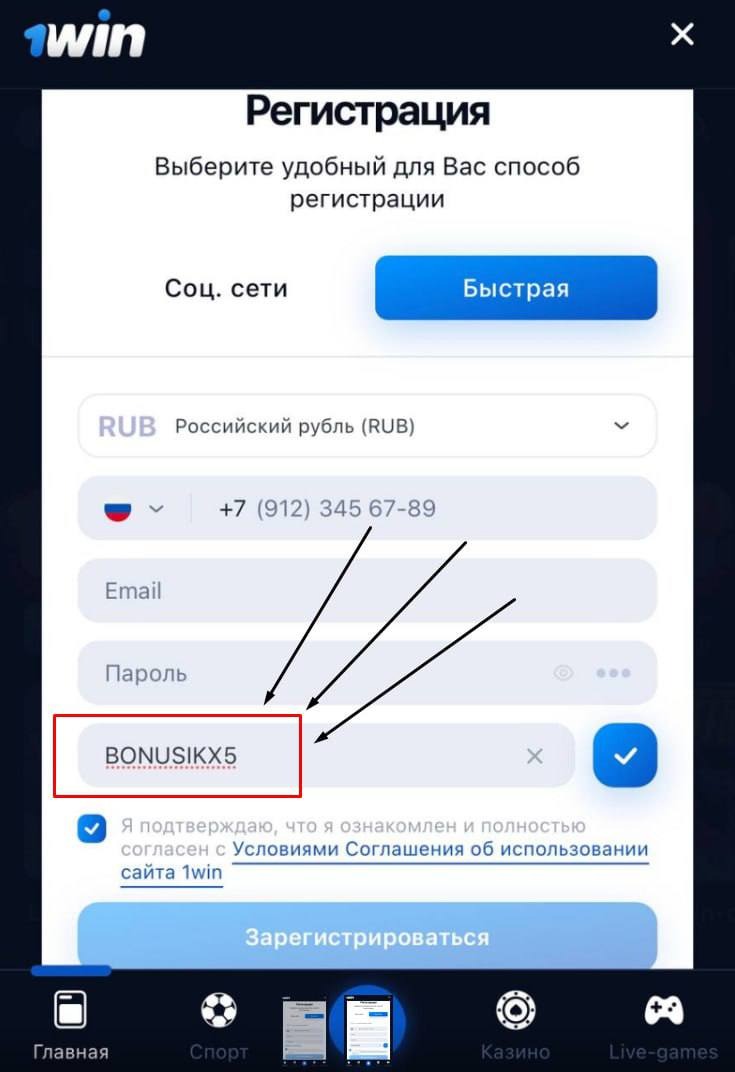Open the Условиями Соглашения об использовании link
The image size is (735, 1072).
coord(440,850)
